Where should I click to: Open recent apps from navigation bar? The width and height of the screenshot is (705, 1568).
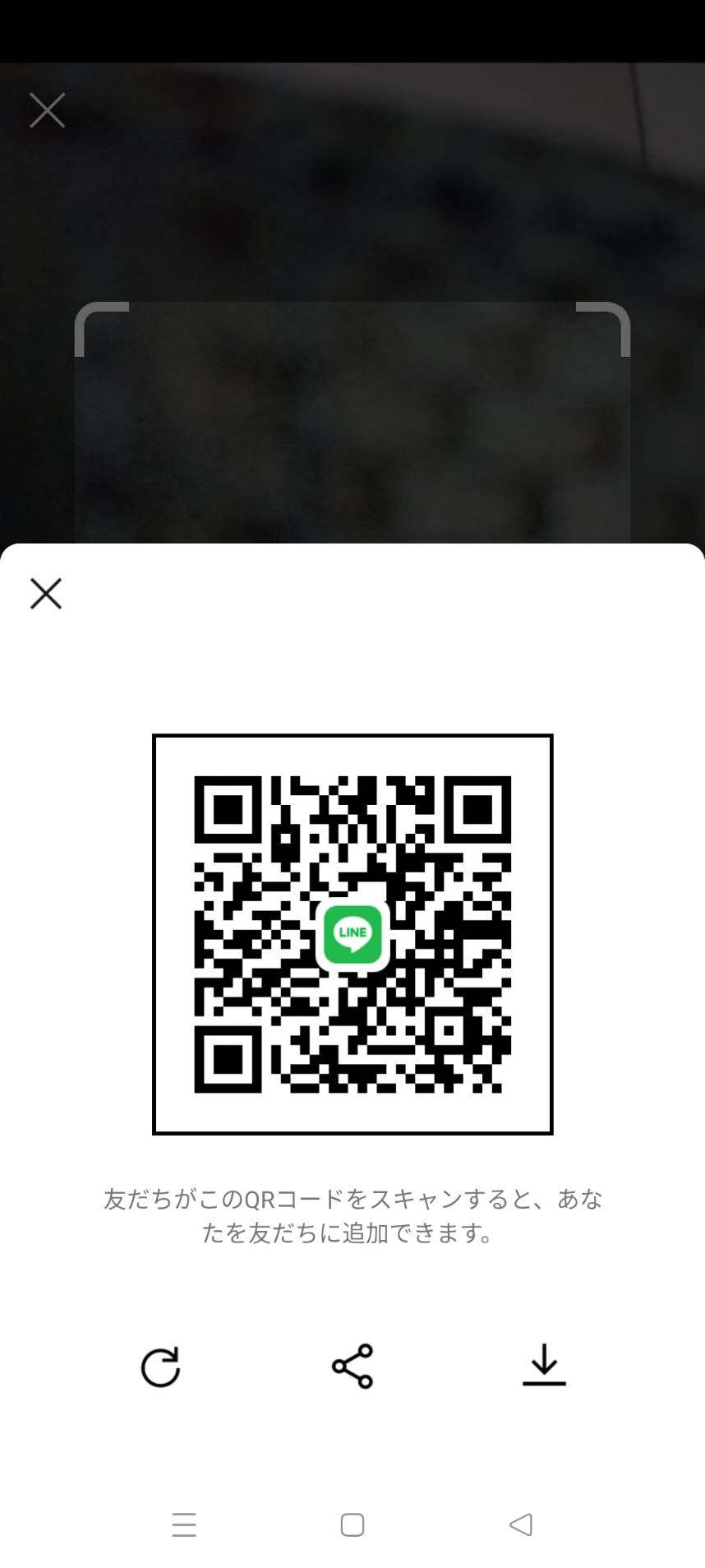(x=184, y=1524)
